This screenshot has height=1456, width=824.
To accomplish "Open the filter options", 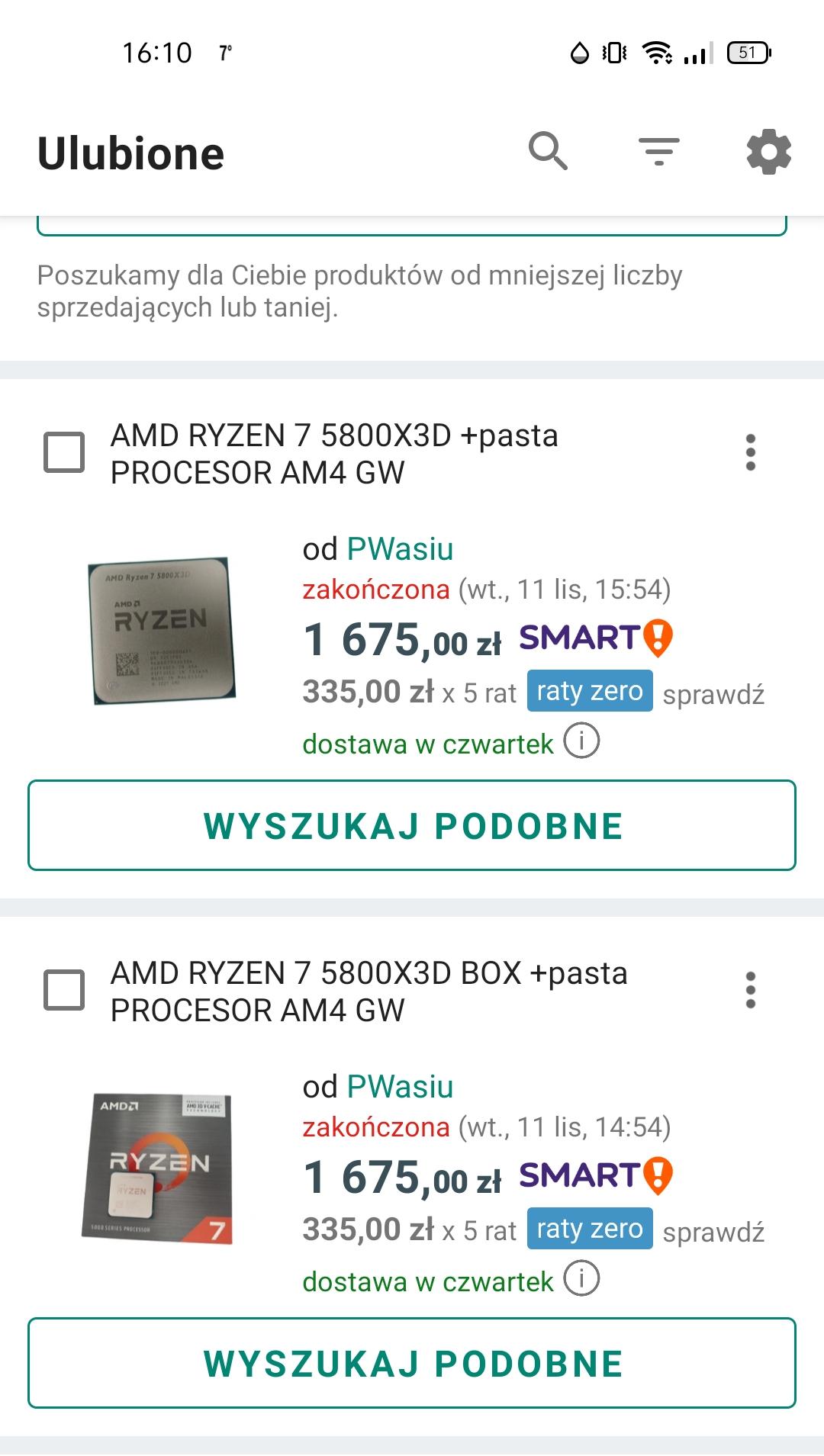I will point(658,151).
